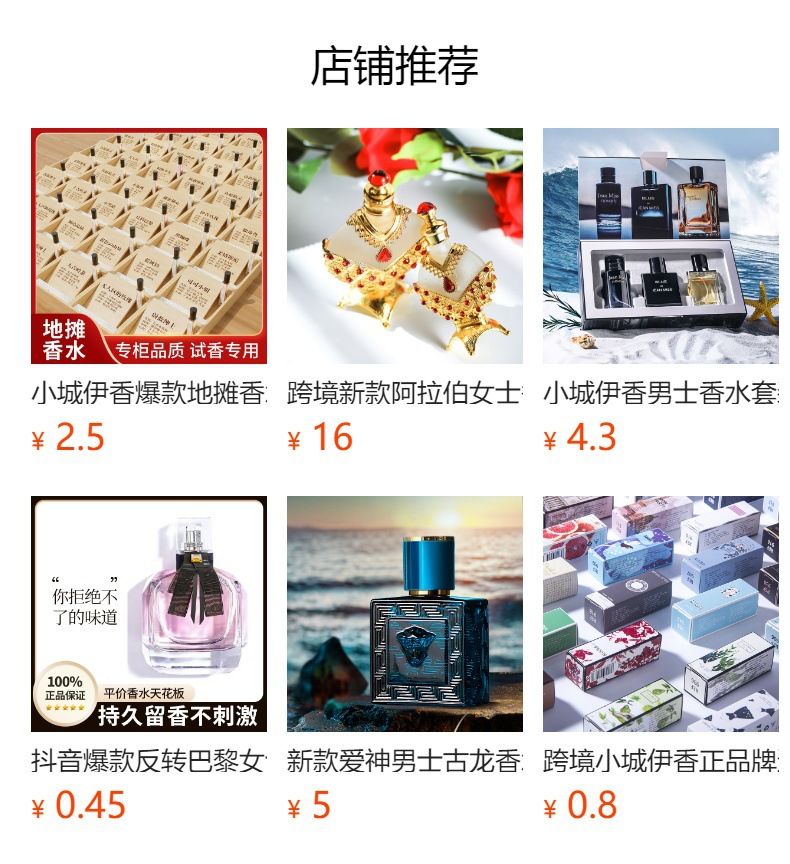Open the 抖音爆款反转巴黎女士 perfume item
This screenshot has height=864, width=790.
click(149, 614)
